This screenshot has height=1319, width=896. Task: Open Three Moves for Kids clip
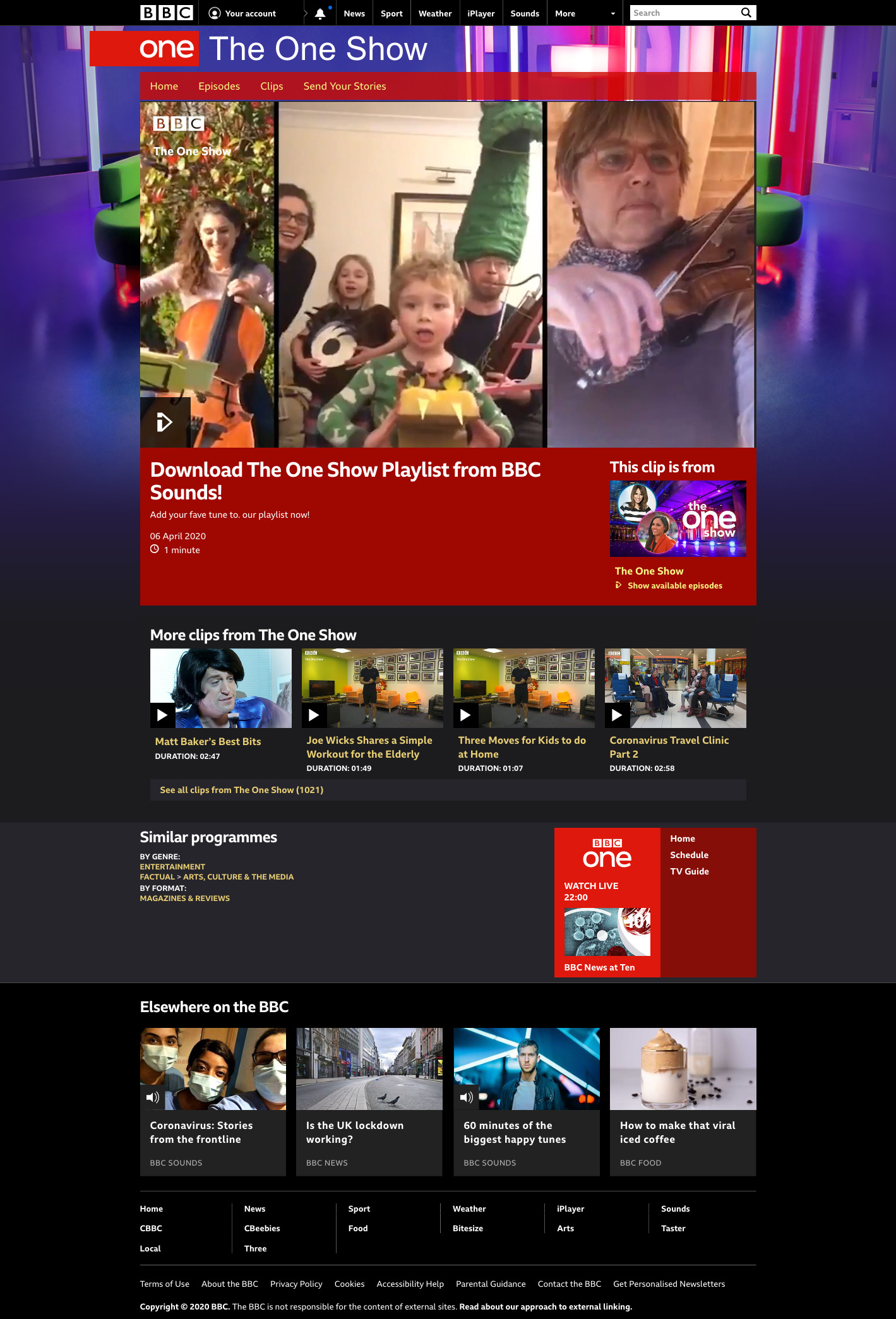coord(522,747)
